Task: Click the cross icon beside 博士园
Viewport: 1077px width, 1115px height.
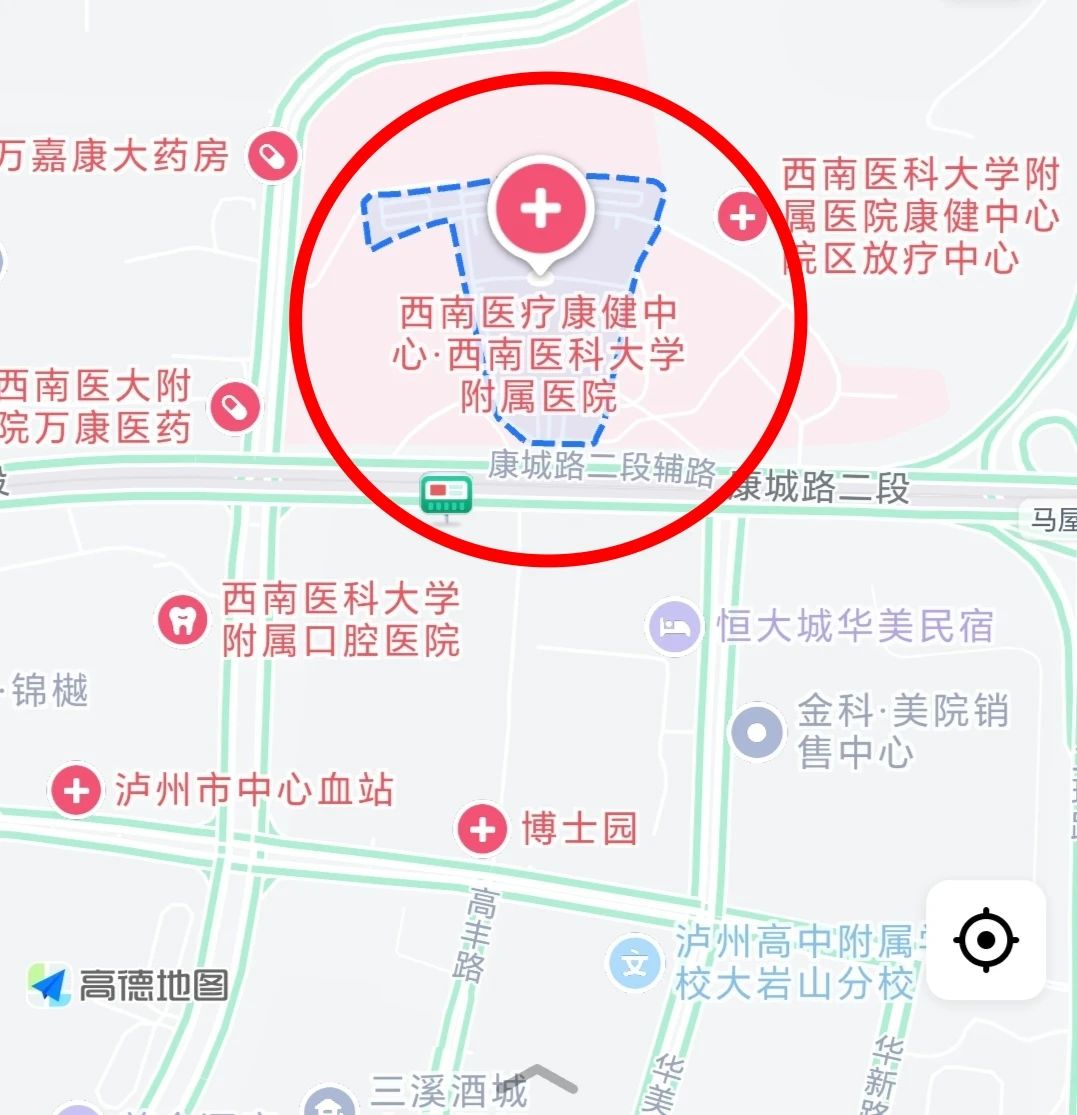Action: [x=480, y=828]
